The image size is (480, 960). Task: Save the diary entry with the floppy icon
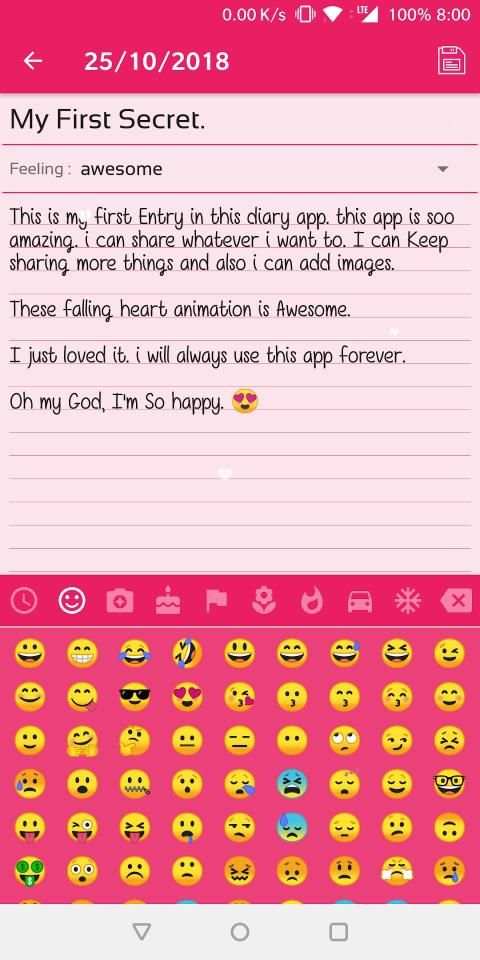point(451,61)
